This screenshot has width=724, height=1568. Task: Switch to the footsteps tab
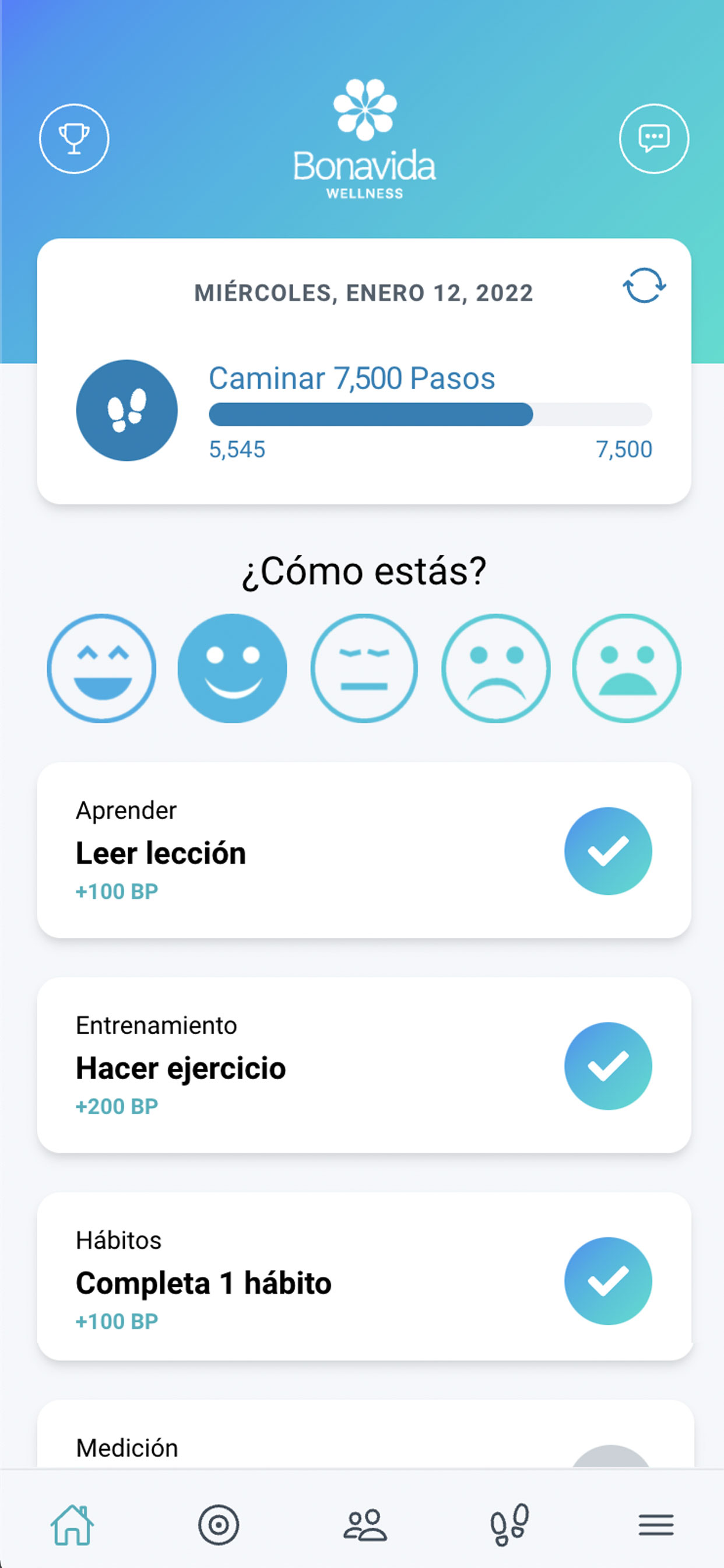click(x=510, y=1525)
